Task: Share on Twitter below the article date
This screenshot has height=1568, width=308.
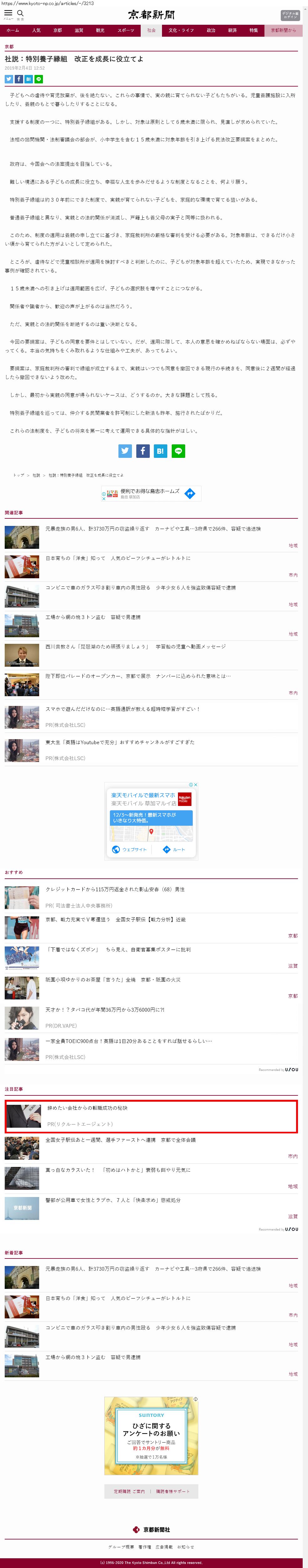Action: [8, 79]
